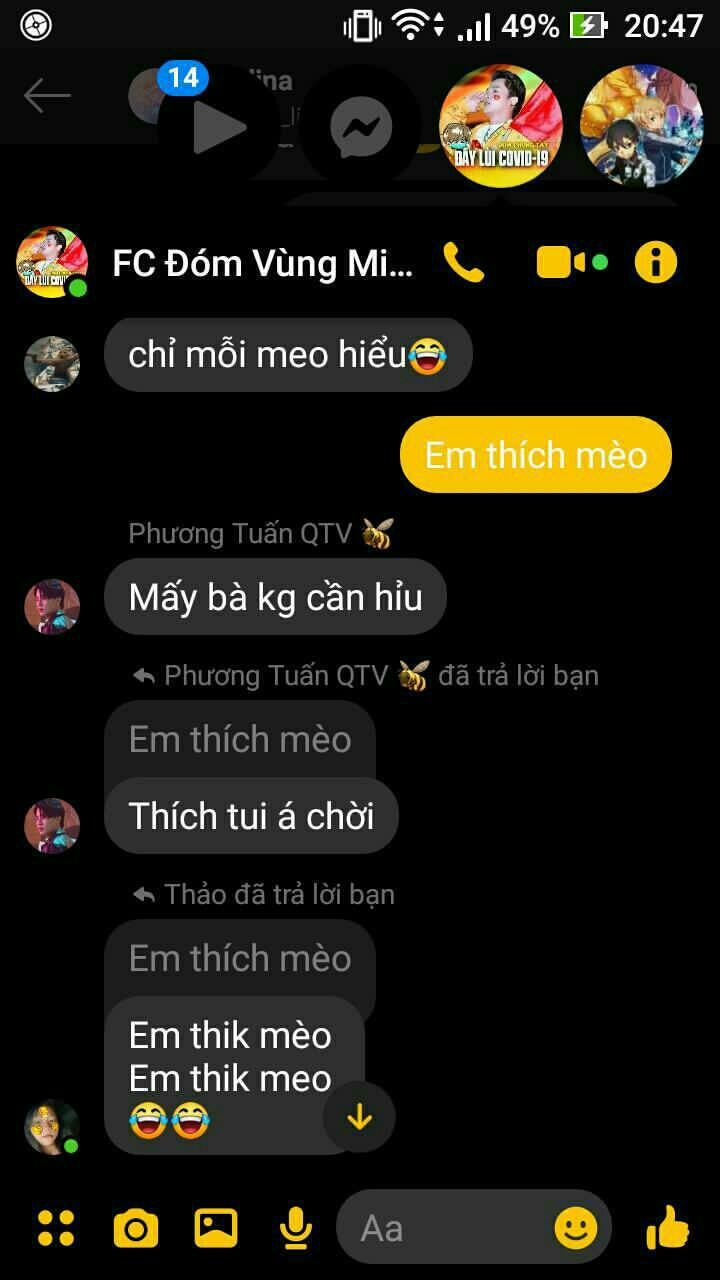This screenshot has height=1280, width=720.
Task: Open the camera to take a photo
Action: tap(136, 1227)
